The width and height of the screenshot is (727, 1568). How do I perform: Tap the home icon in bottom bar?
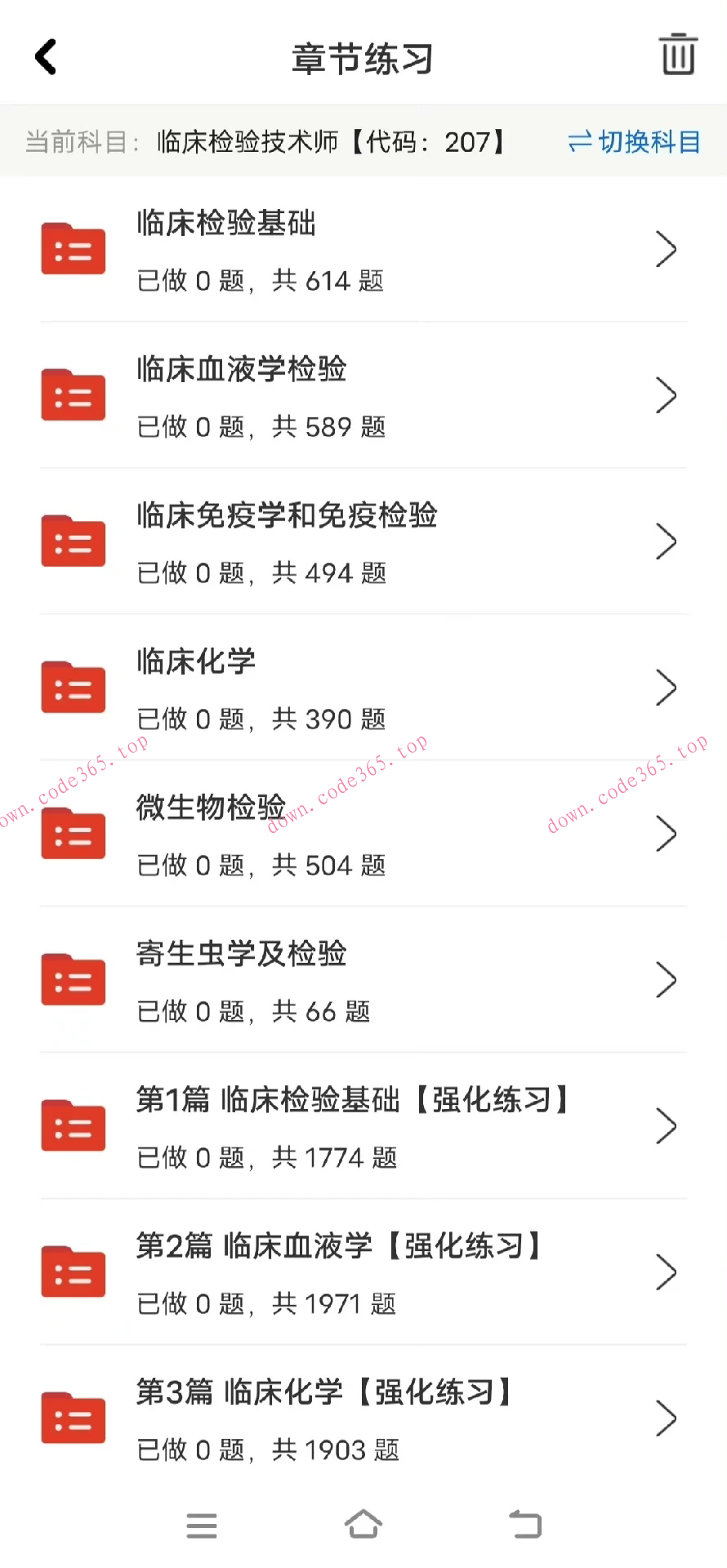(x=363, y=1522)
